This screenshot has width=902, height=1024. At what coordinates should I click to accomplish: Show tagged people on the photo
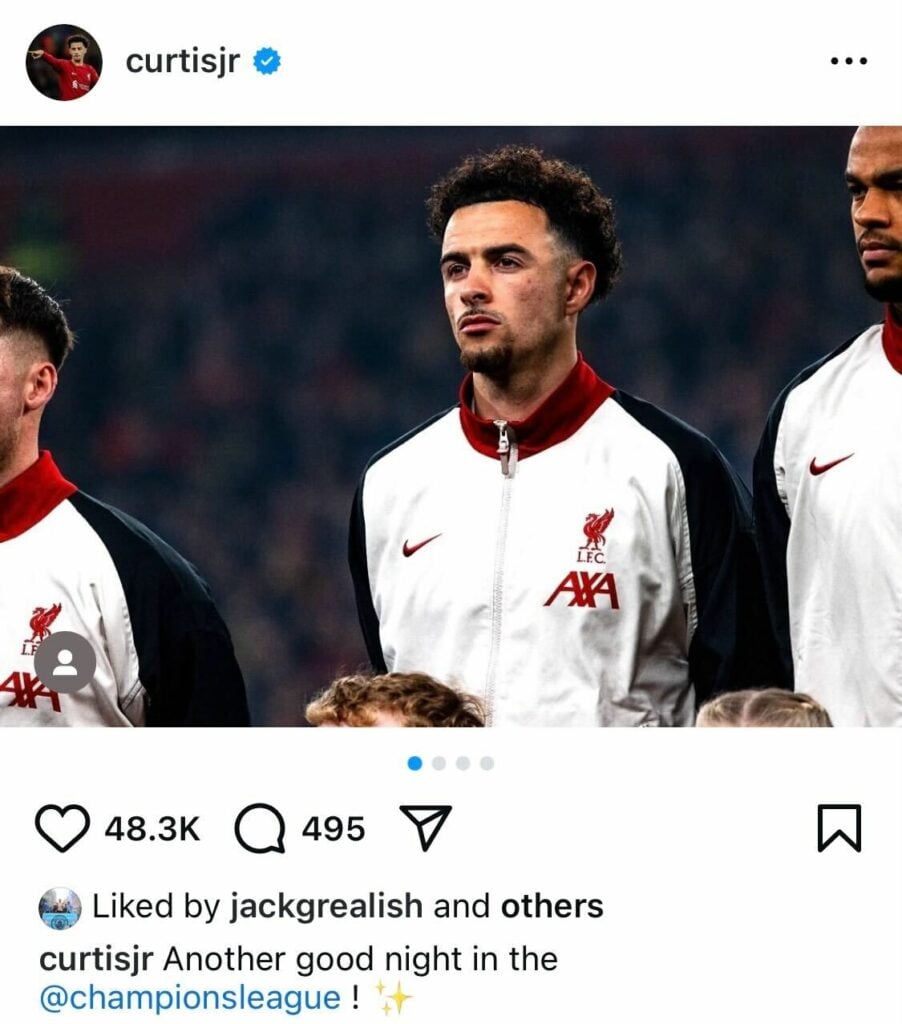point(65,663)
